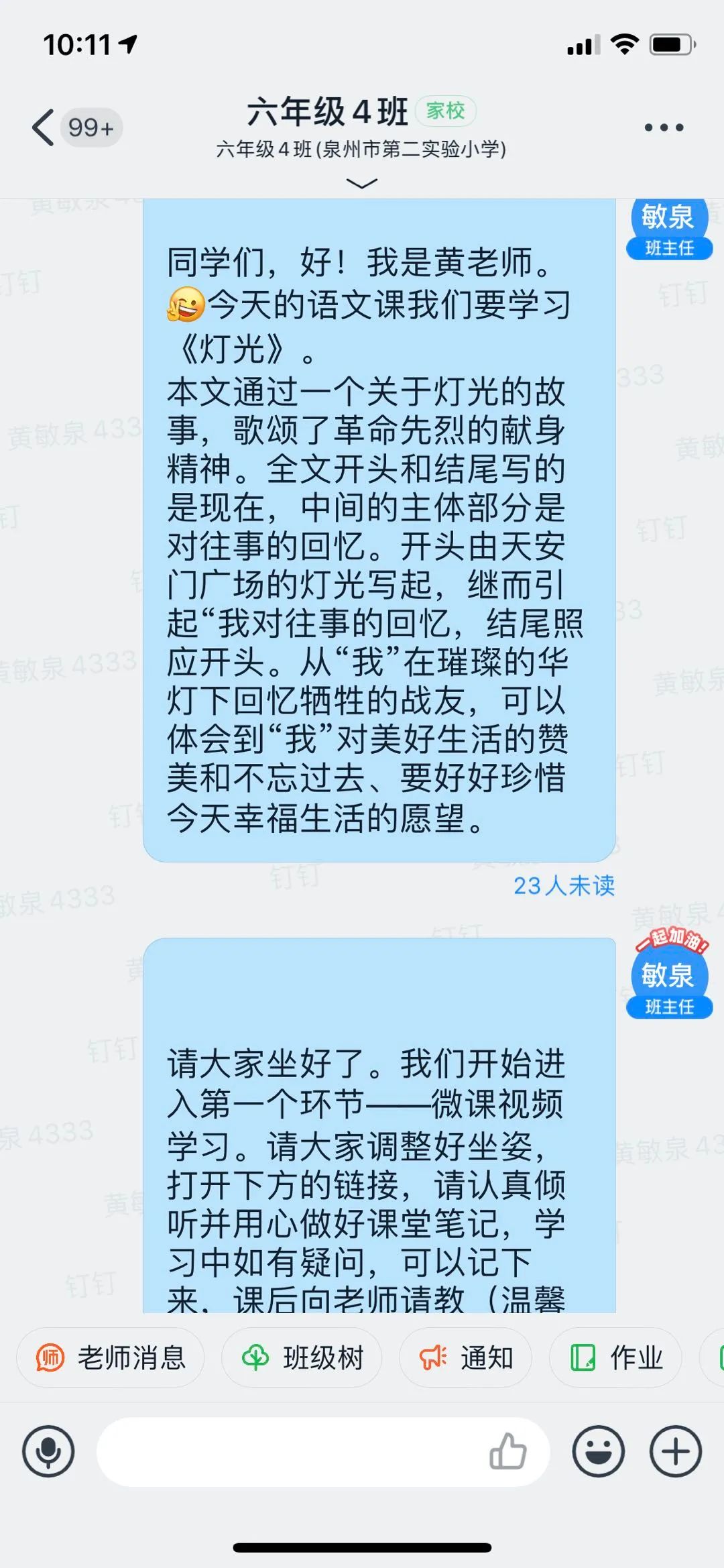Screen dimensions: 724x1568
Task: Switch to voice input microphone
Action: [48, 1451]
